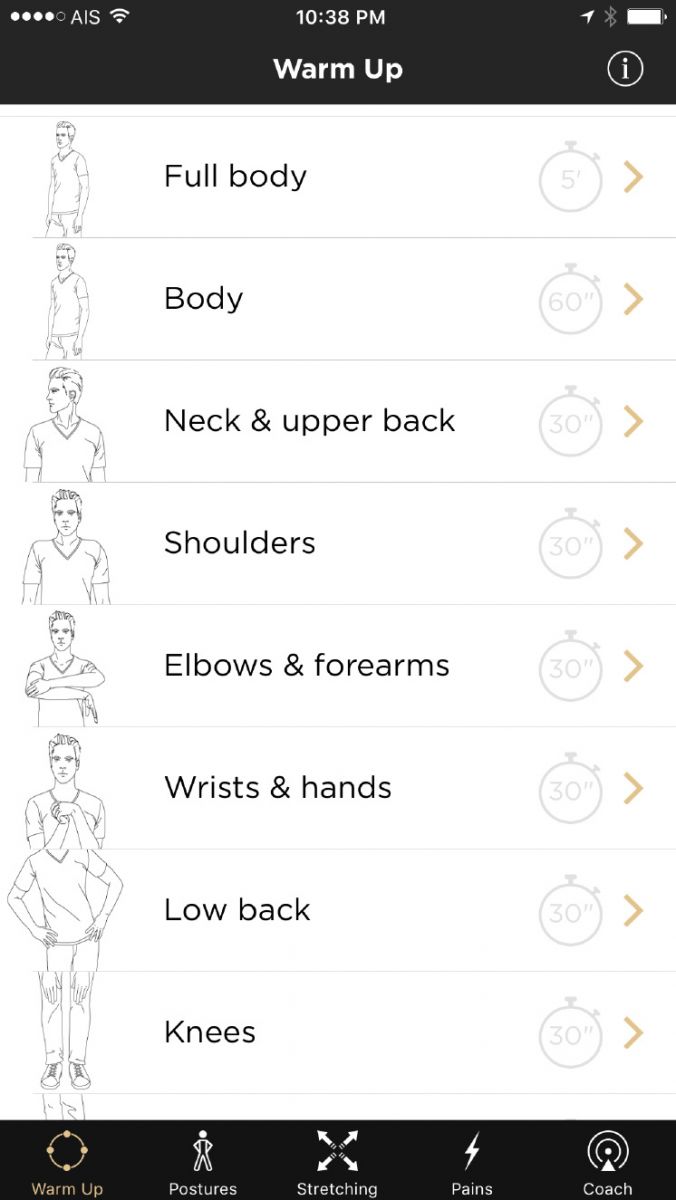The height and width of the screenshot is (1200, 676).
Task: Open the Coach tab
Action: 608,1162
